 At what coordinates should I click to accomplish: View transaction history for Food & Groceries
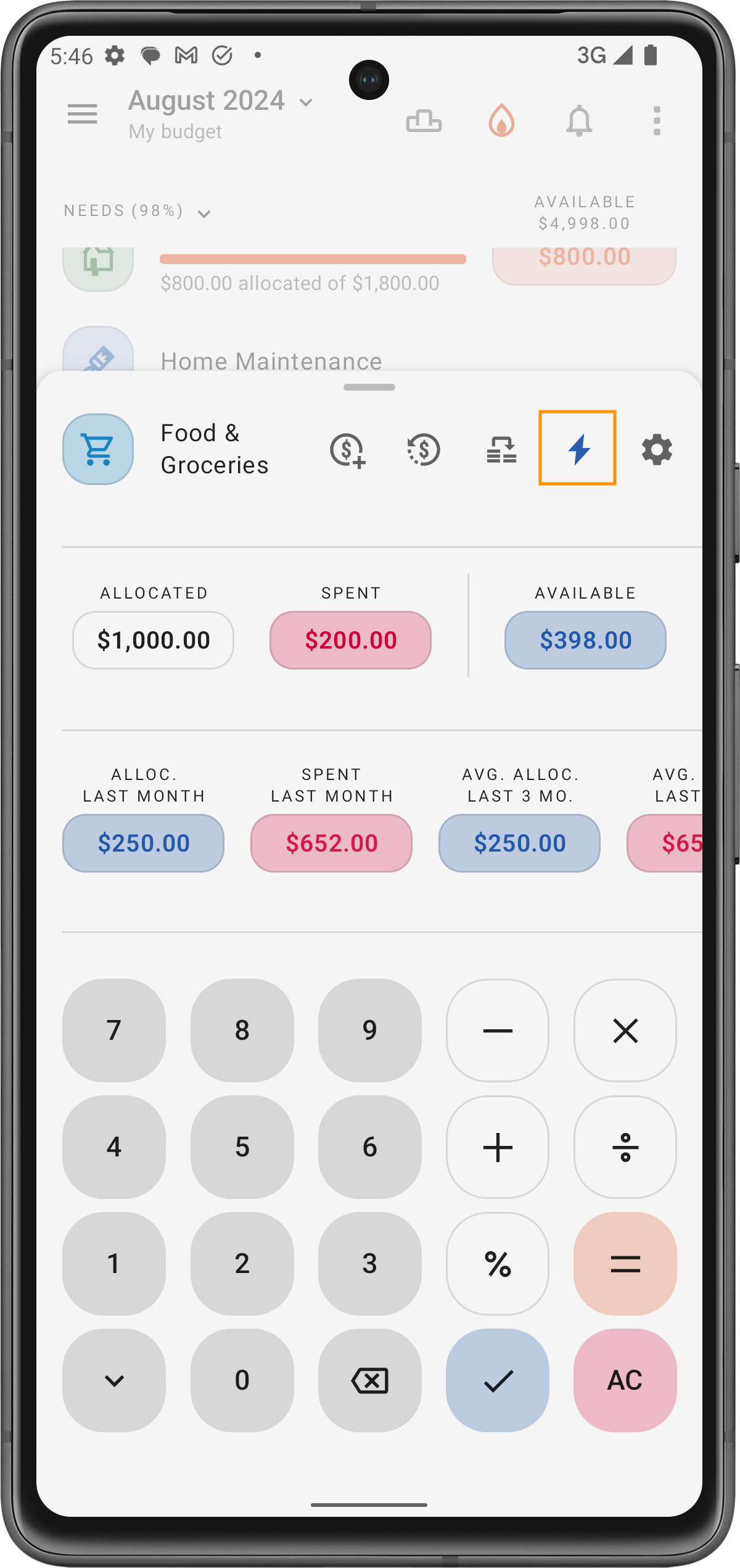click(424, 450)
